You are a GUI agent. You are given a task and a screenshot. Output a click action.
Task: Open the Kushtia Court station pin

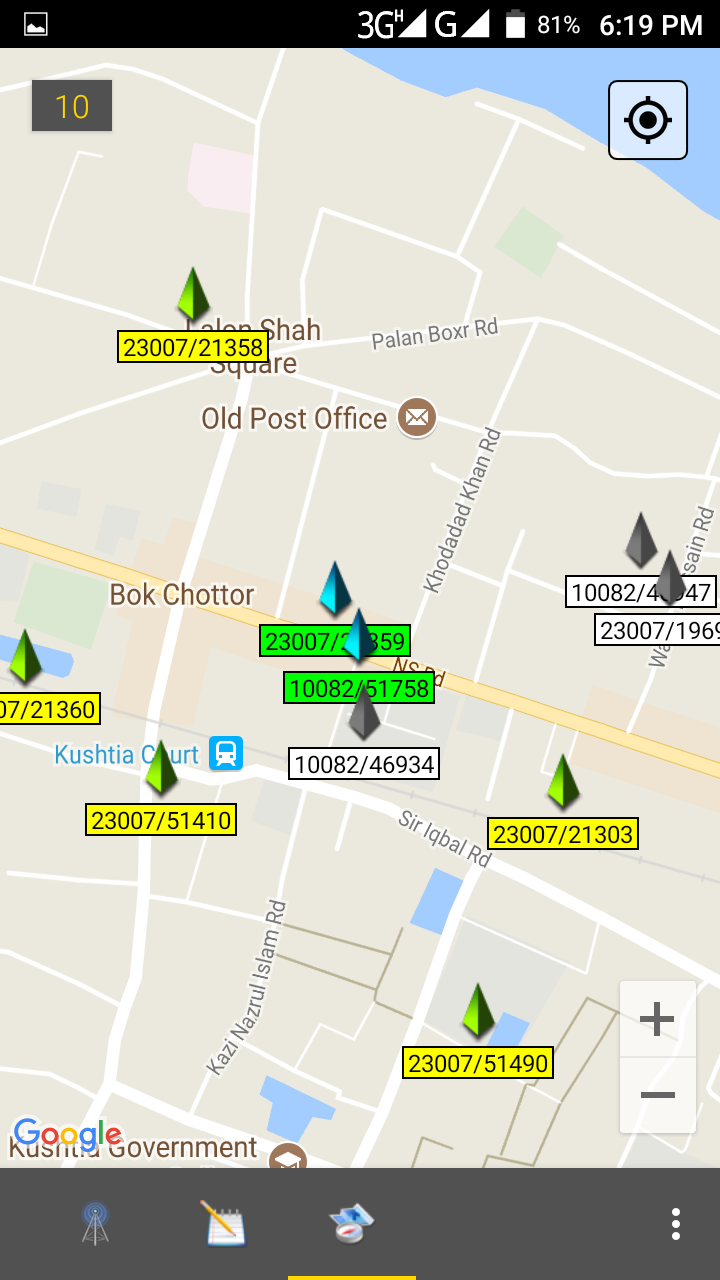[227, 753]
